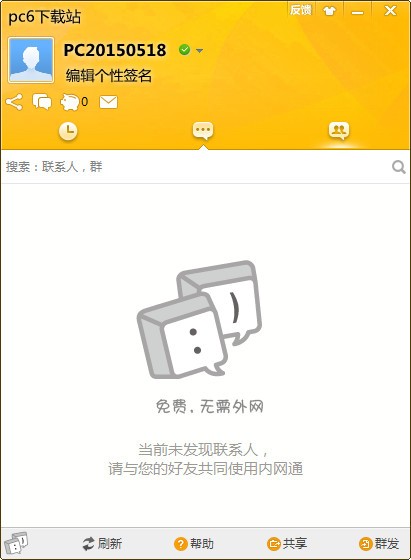Minimize the window
The width and height of the screenshot is (411, 560).
tap(357, 12)
